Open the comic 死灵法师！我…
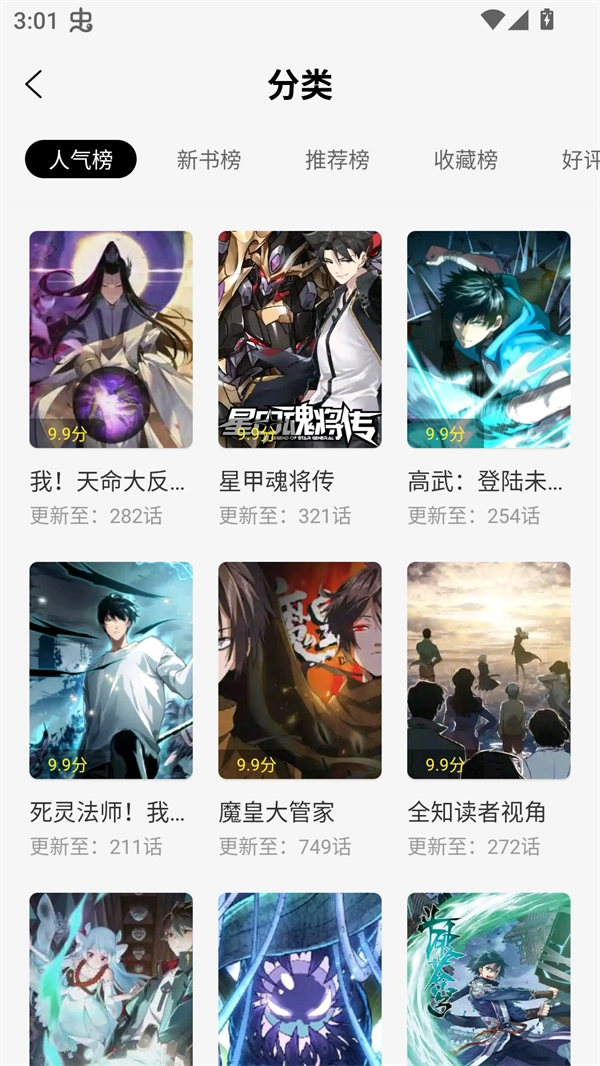600x1066 pixels. (111, 670)
